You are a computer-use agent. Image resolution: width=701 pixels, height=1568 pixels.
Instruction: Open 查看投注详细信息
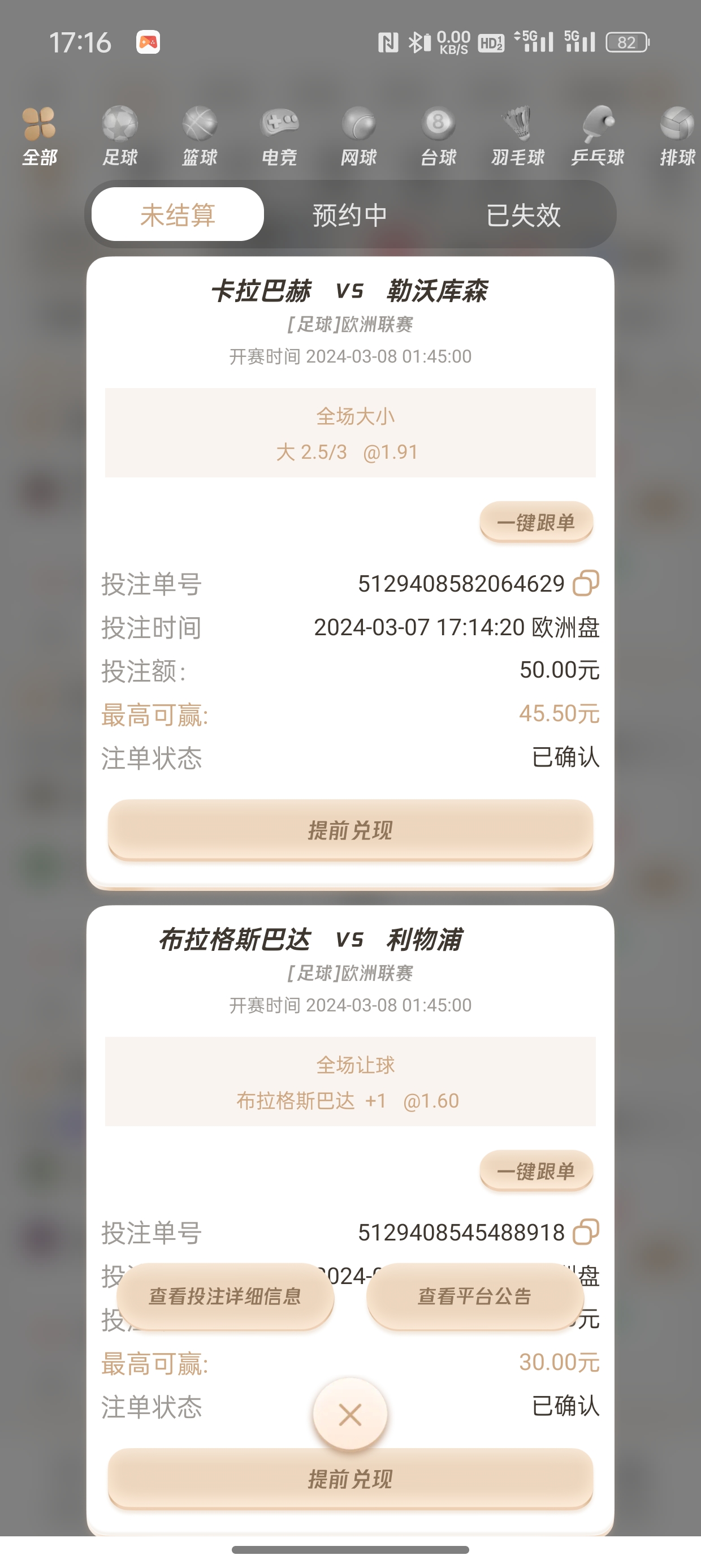[x=225, y=1296]
